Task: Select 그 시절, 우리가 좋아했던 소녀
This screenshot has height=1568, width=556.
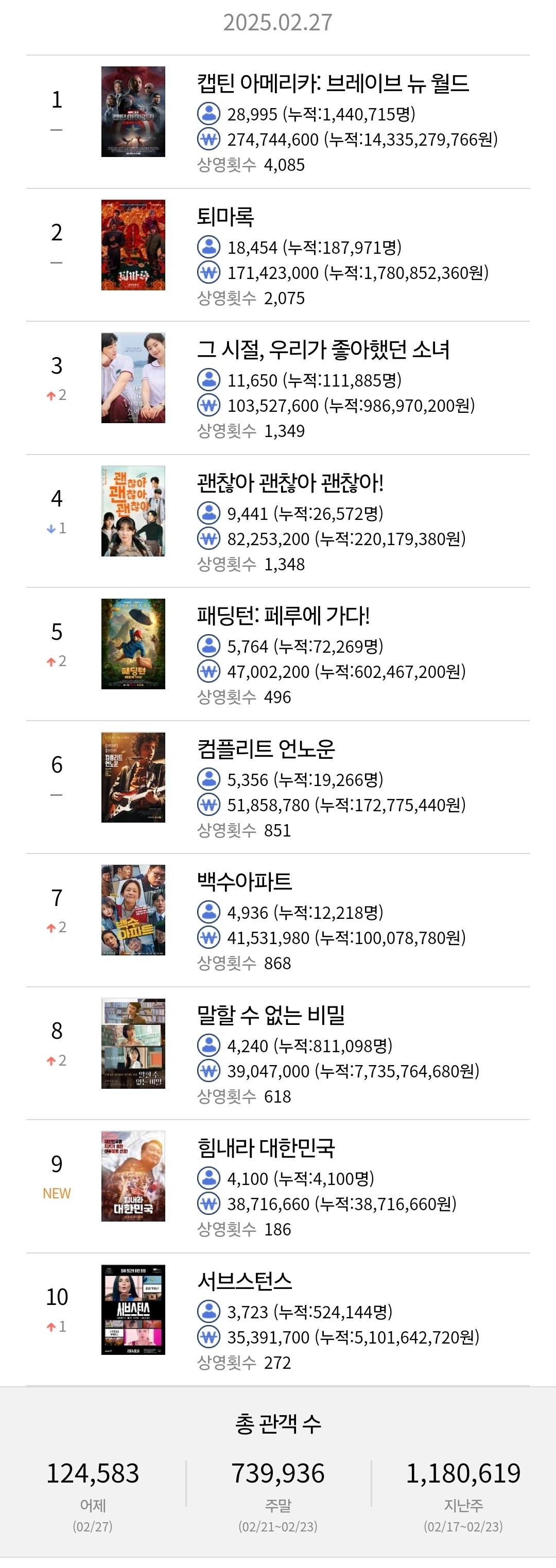Action: 323,350
